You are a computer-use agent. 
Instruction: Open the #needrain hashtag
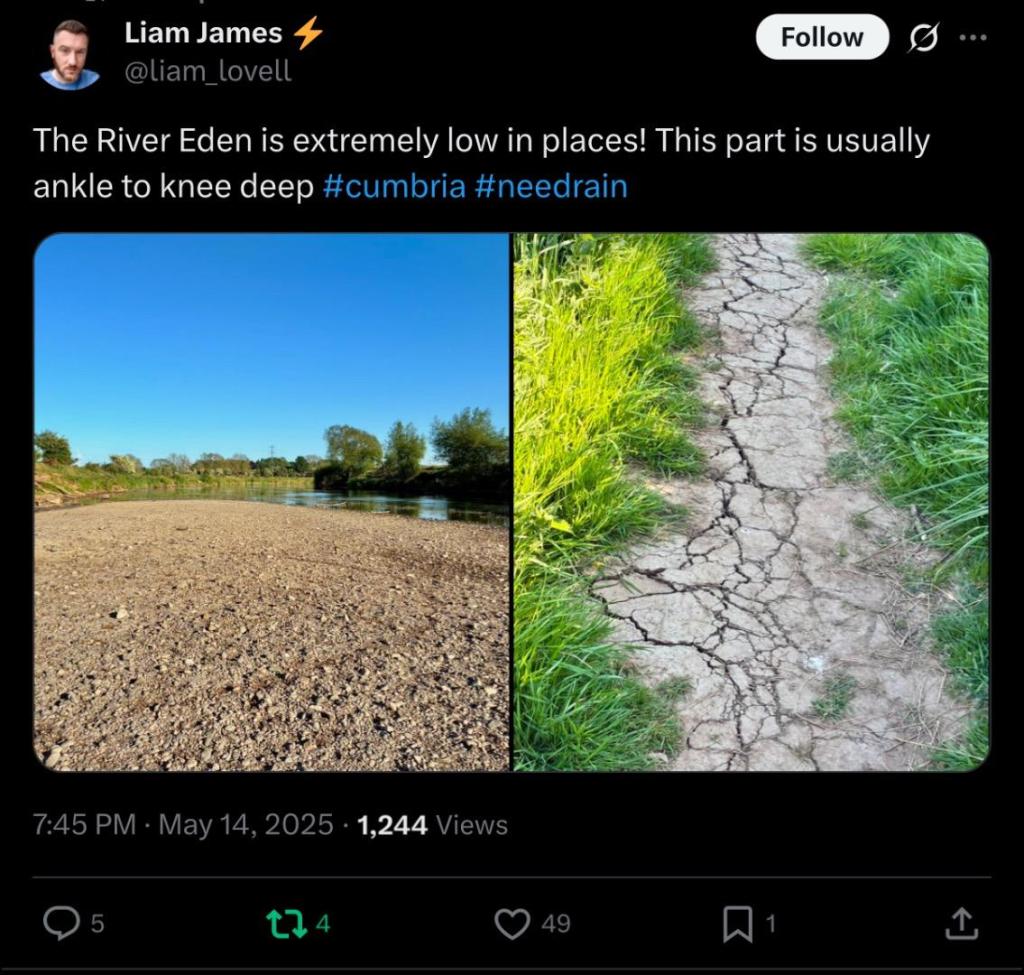tap(551, 186)
